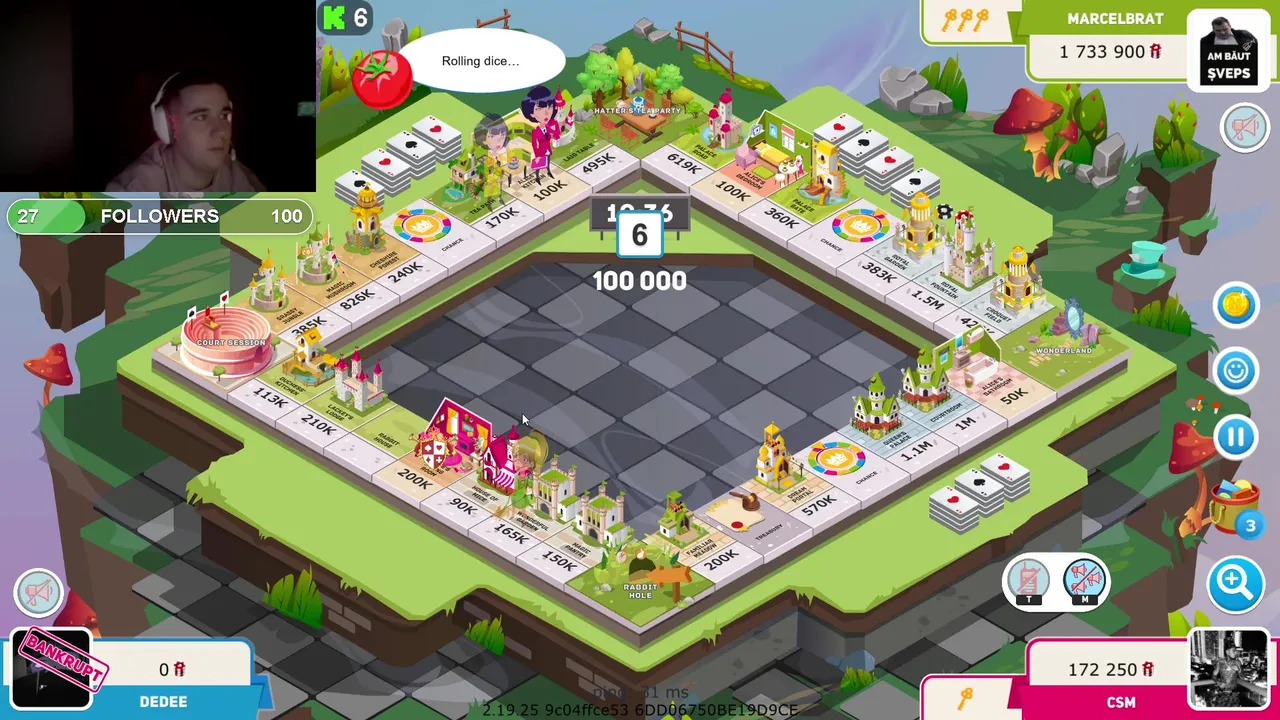Open the toy bucket with badge 3
The height and width of the screenshot is (720, 1280).
[x=1236, y=507]
